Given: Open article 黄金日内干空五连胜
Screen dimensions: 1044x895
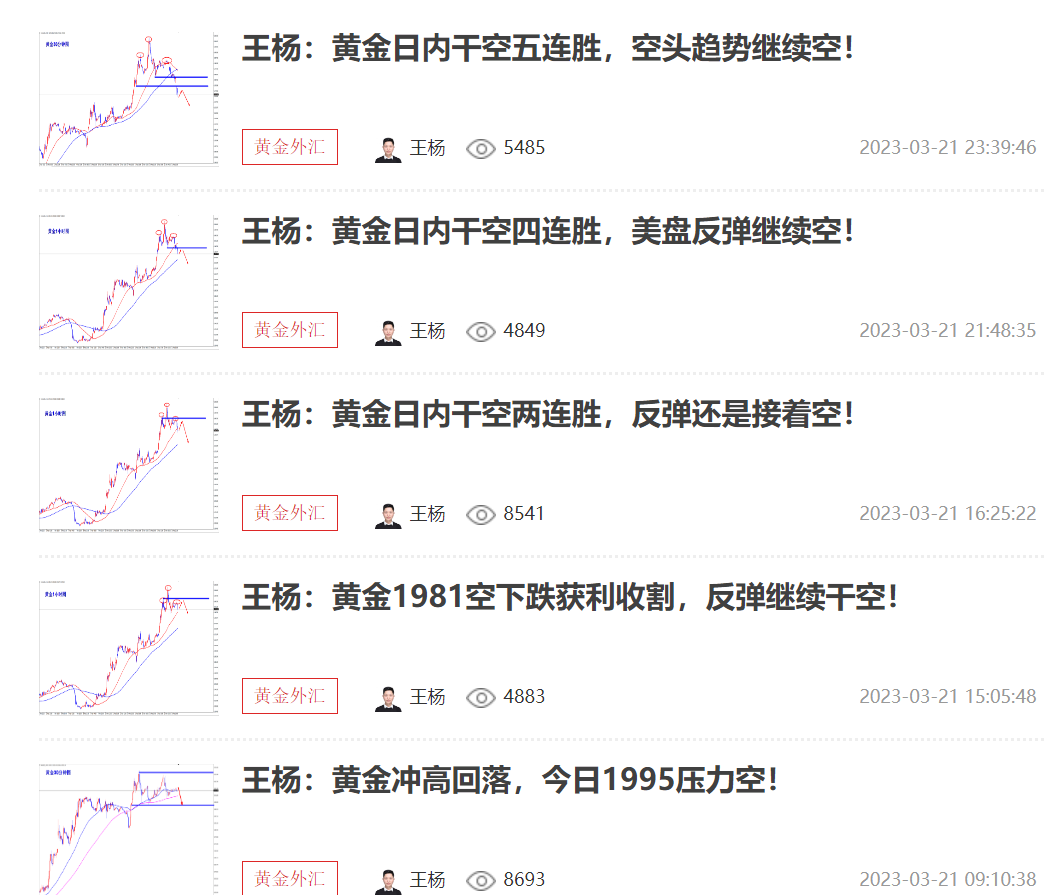Looking at the screenshot, I should click(x=549, y=49).
